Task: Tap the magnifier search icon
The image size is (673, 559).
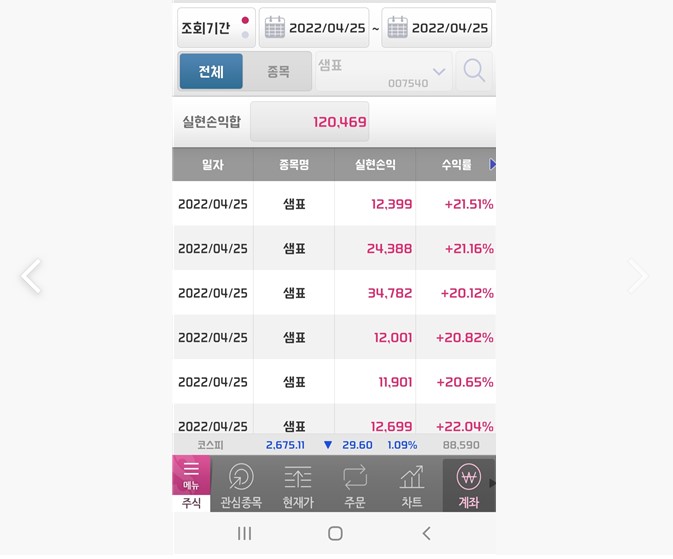Action: point(474,71)
